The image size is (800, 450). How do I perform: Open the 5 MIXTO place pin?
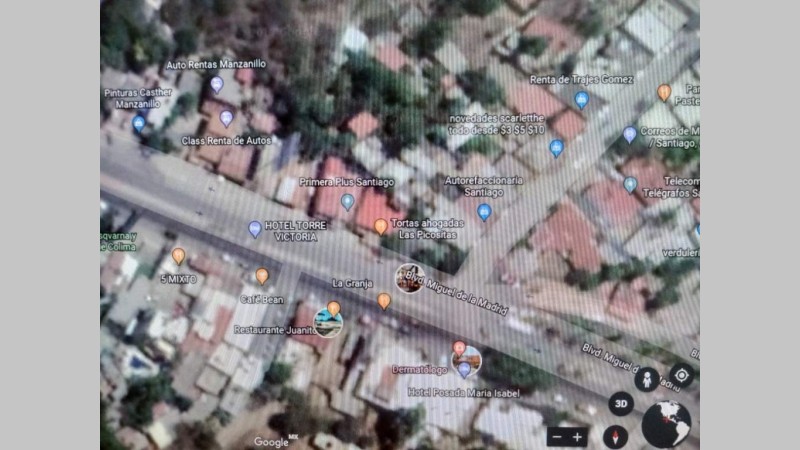178,256
